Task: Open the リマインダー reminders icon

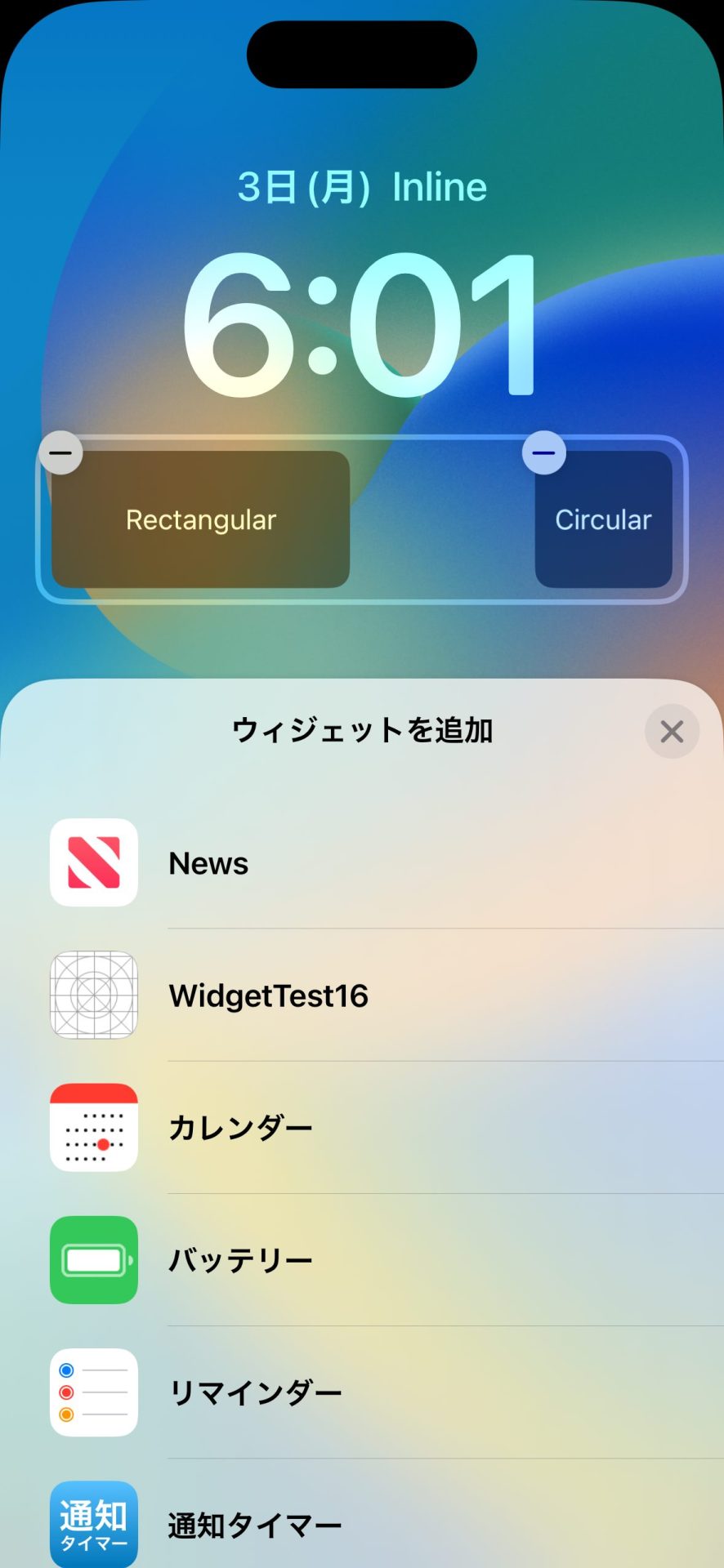Action: [x=93, y=1392]
